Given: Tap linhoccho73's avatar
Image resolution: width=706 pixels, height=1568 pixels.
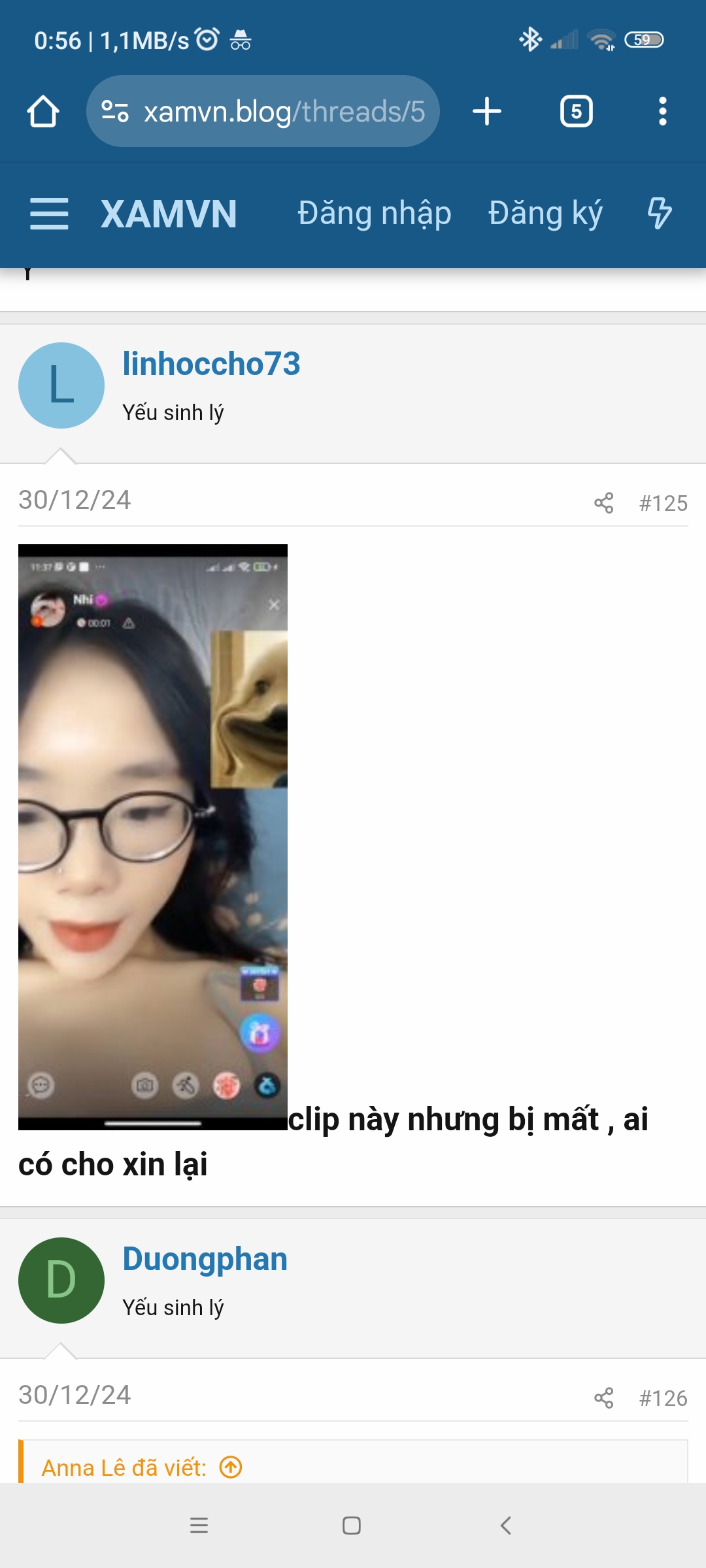Looking at the screenshot, I should pos(61,385).
